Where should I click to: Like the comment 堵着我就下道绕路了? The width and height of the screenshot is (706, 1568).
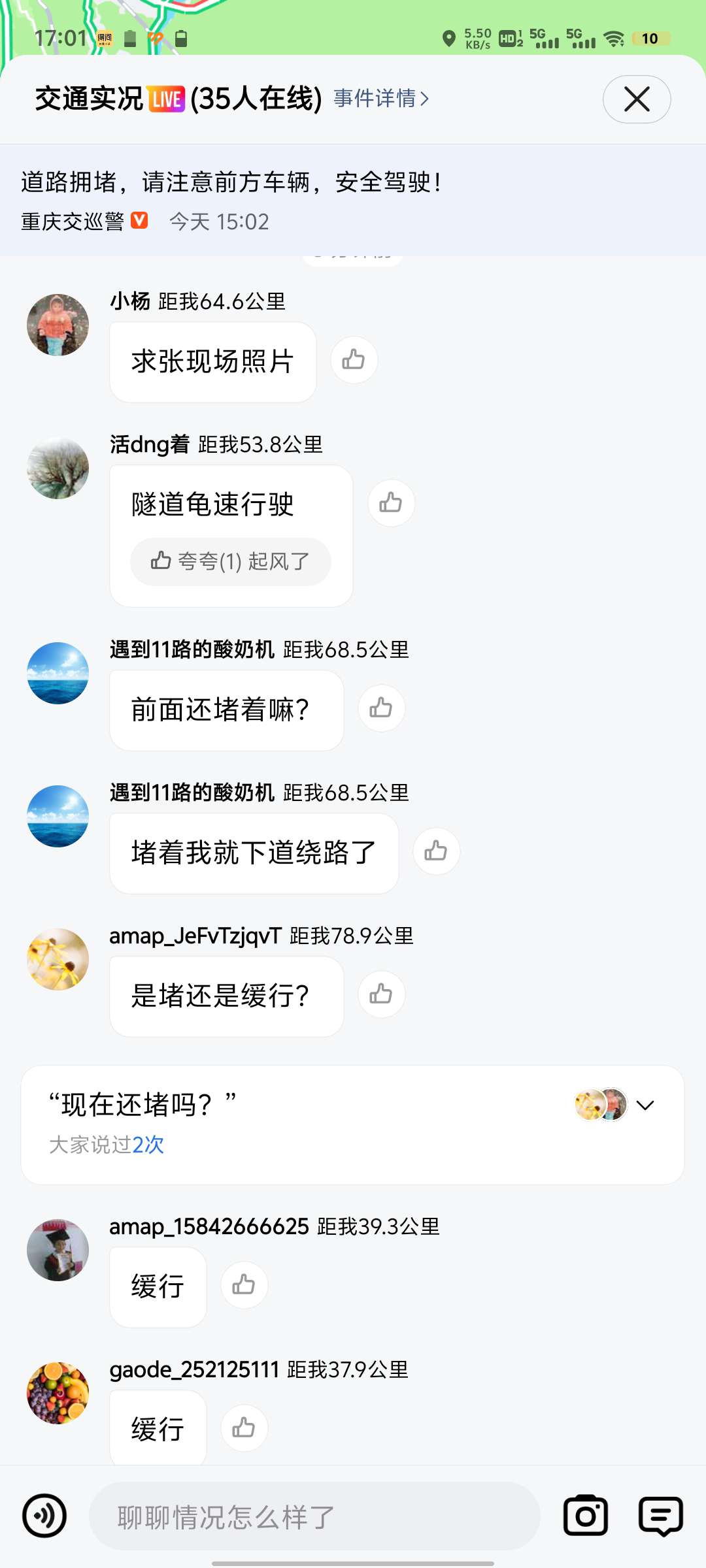[436, 851]
